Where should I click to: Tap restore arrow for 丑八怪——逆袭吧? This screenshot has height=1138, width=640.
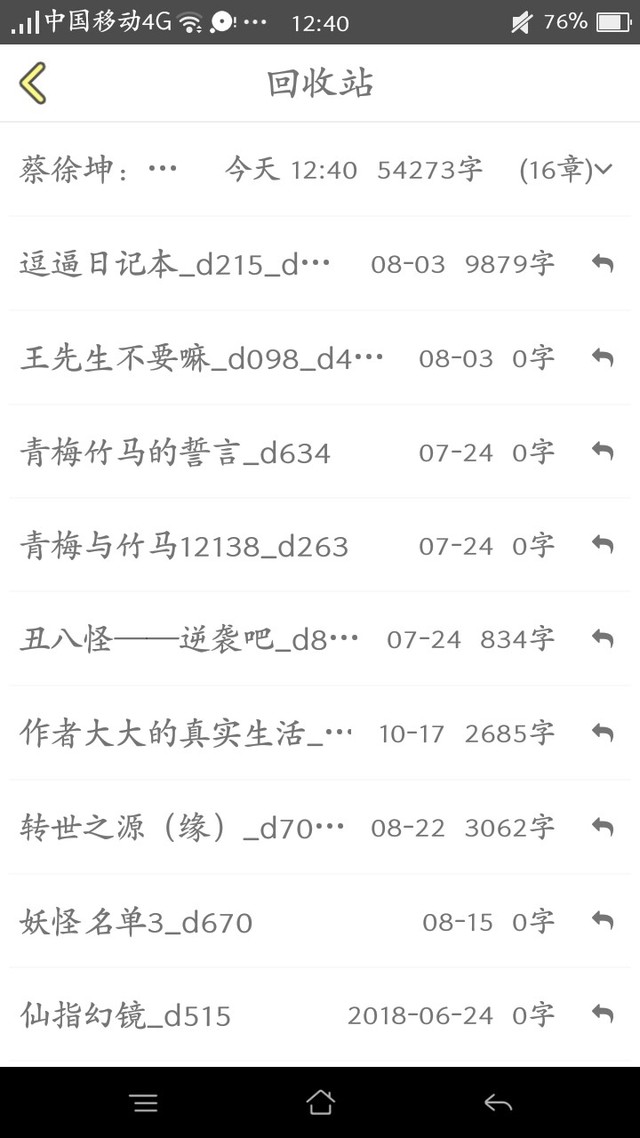pyautogui.click(x=602, y=639)
